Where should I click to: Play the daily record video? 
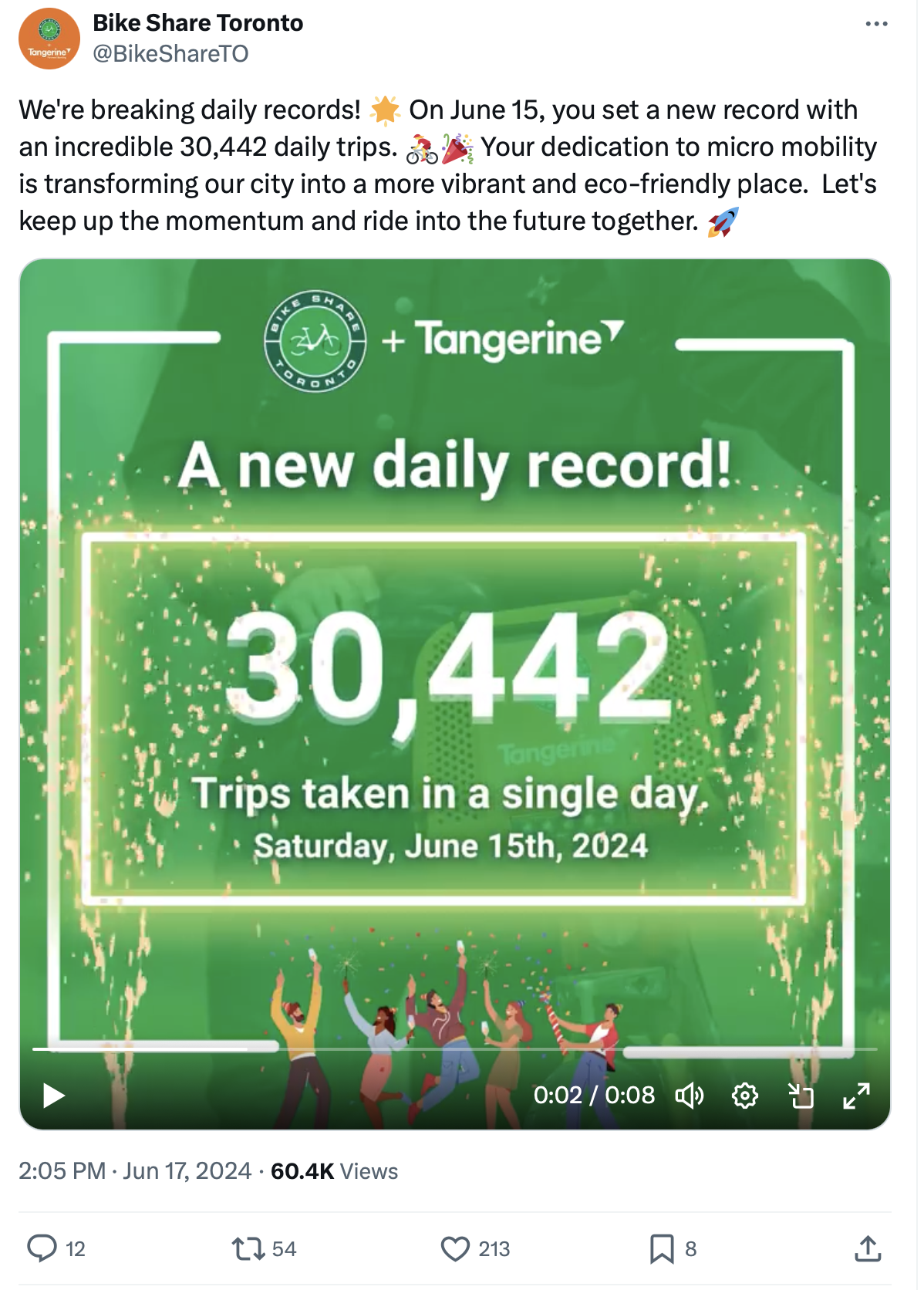tap(53, 1095)
